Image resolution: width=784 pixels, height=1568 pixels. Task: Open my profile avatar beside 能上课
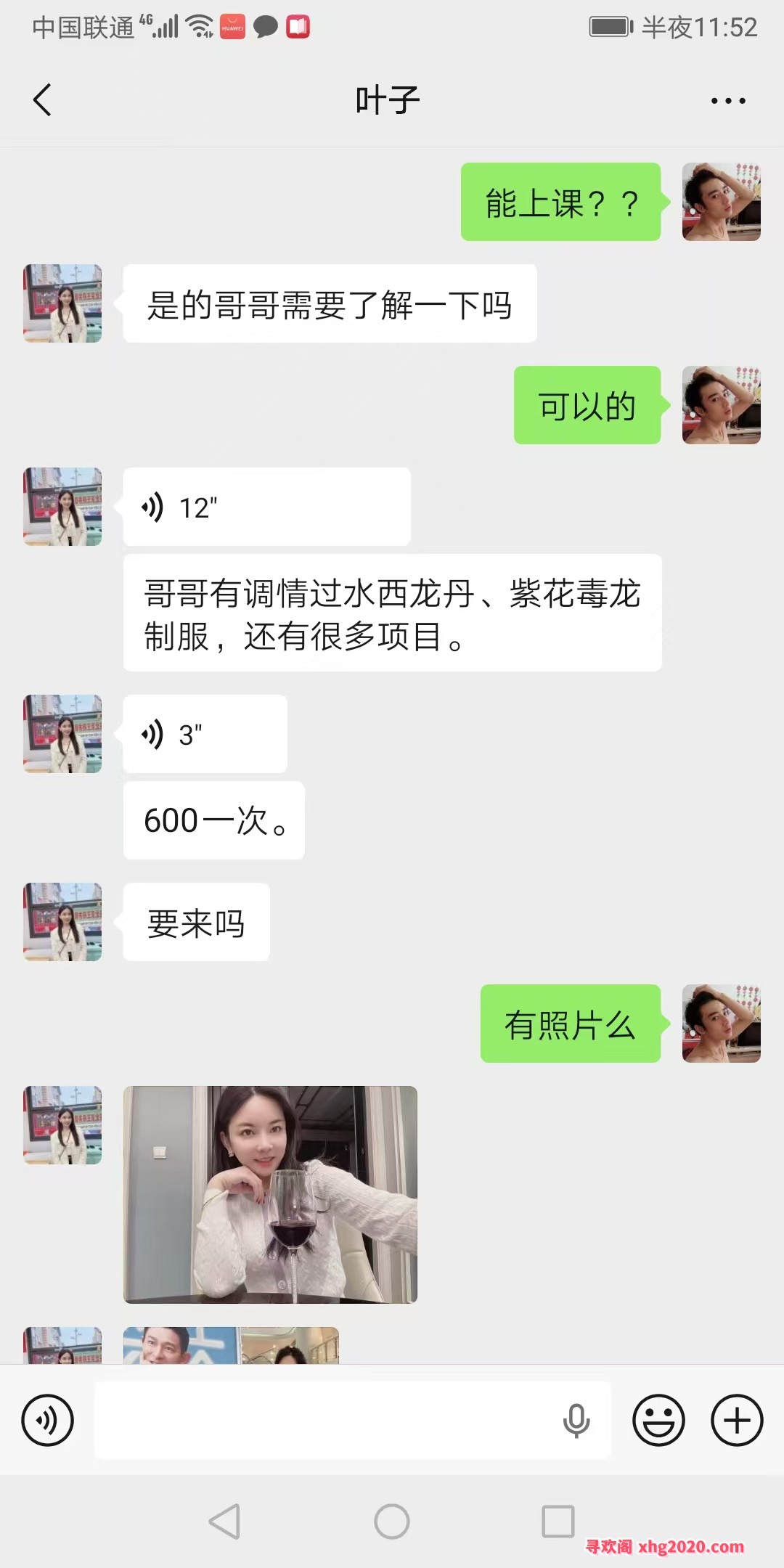721,202
